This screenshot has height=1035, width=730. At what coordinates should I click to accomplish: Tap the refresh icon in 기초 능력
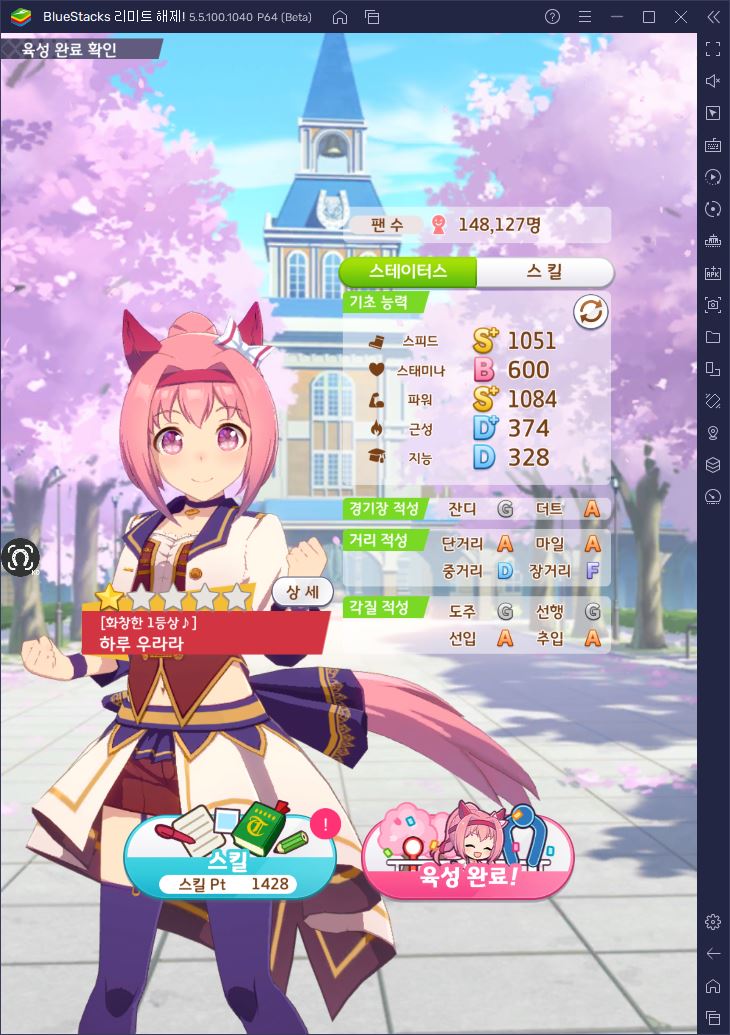[590, 312]
